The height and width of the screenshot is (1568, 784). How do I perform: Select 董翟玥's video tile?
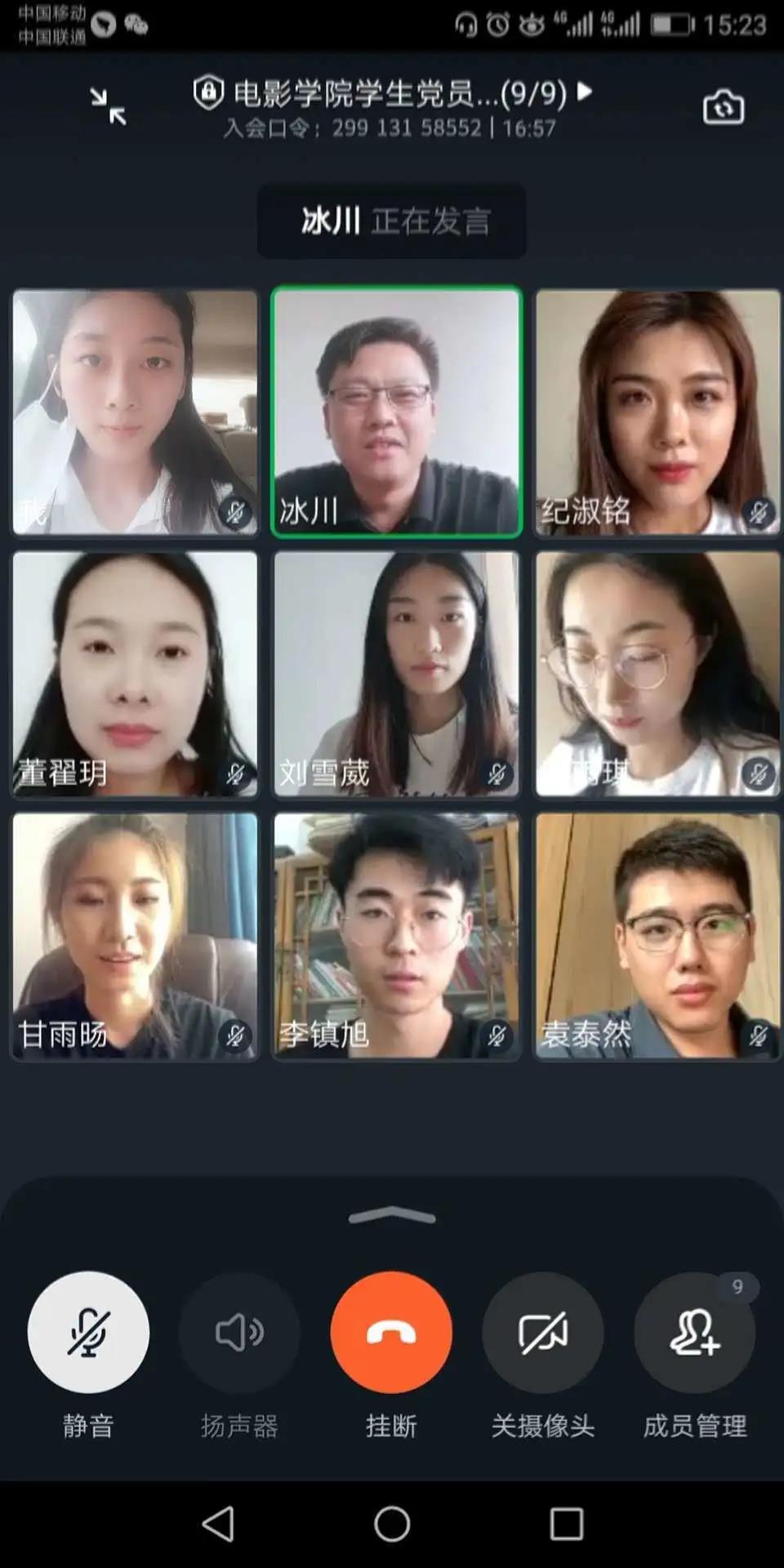point(135,673)
